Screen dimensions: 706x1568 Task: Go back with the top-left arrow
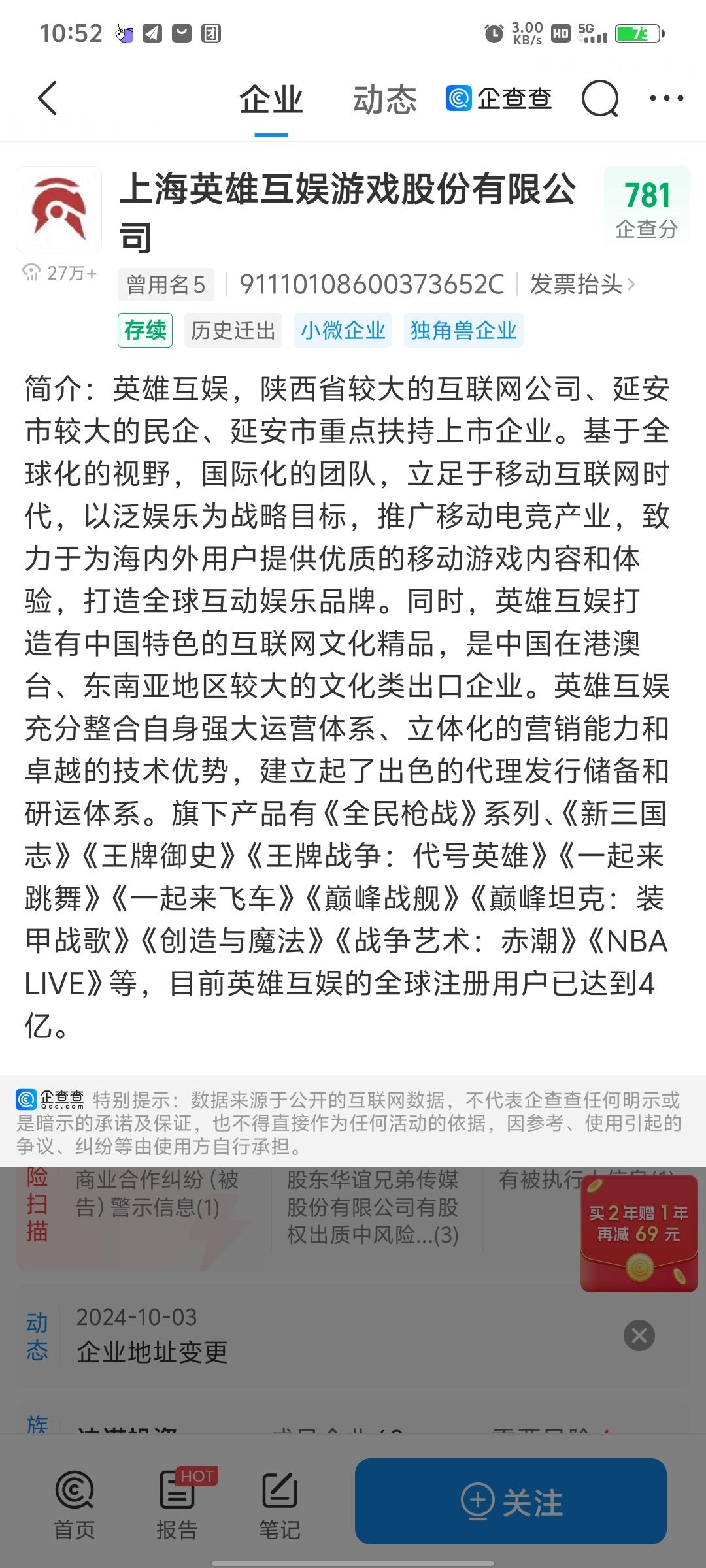(x=48, y=99)
